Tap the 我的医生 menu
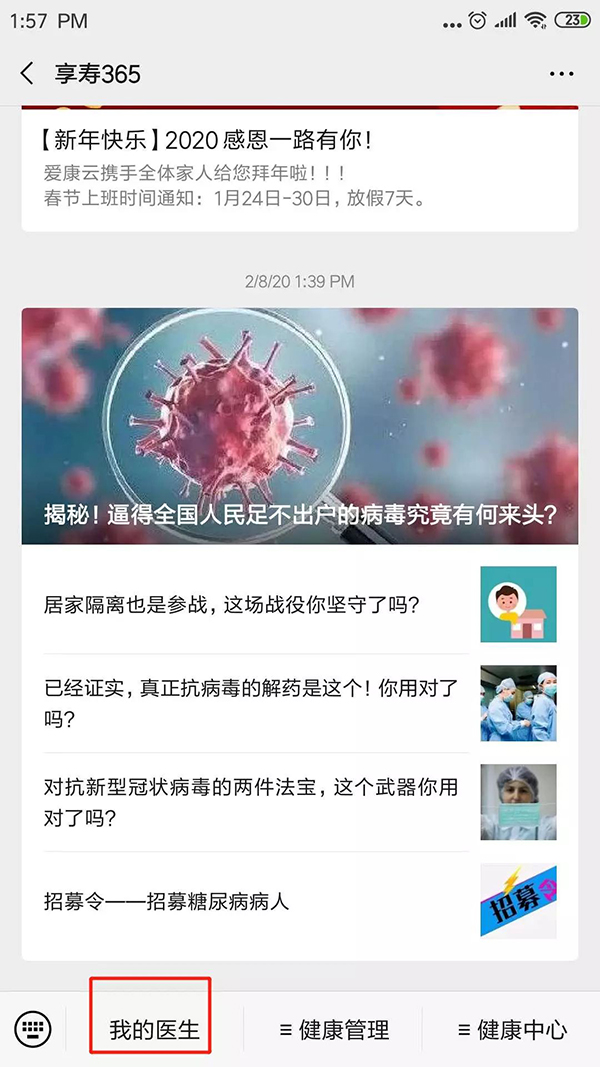600x1067 pixels. pyautogui.click(x=154, y=1029)
